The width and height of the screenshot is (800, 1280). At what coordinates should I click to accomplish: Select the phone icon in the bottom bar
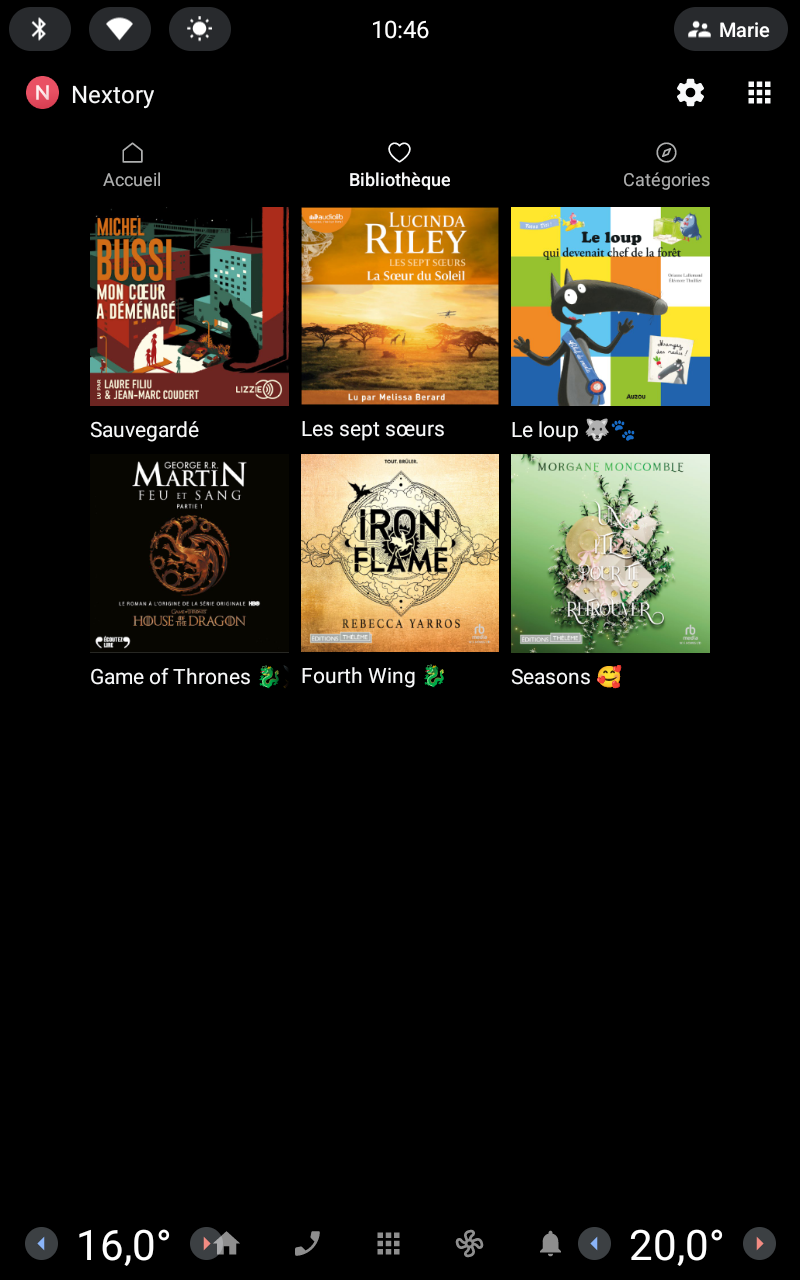pyautogui.click(x=306, y=1243)
